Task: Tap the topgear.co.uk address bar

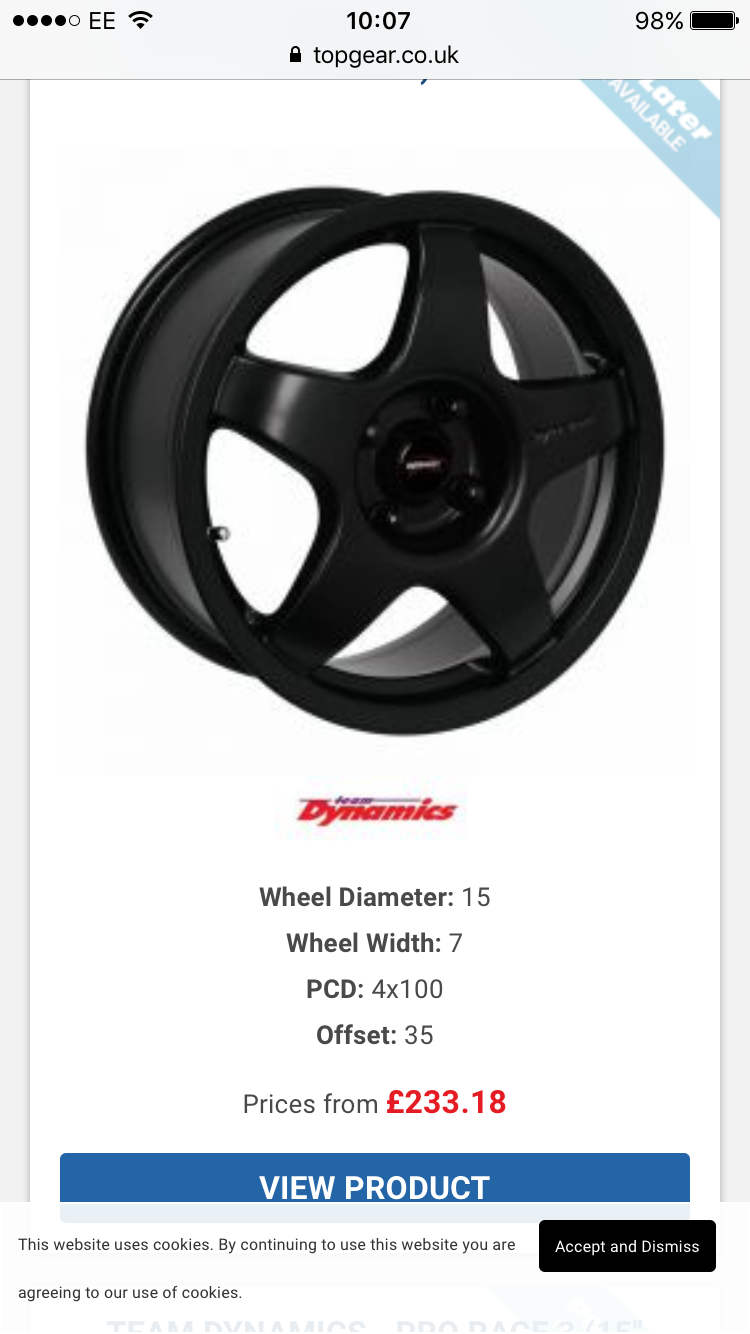Action: tap(374, 55)
